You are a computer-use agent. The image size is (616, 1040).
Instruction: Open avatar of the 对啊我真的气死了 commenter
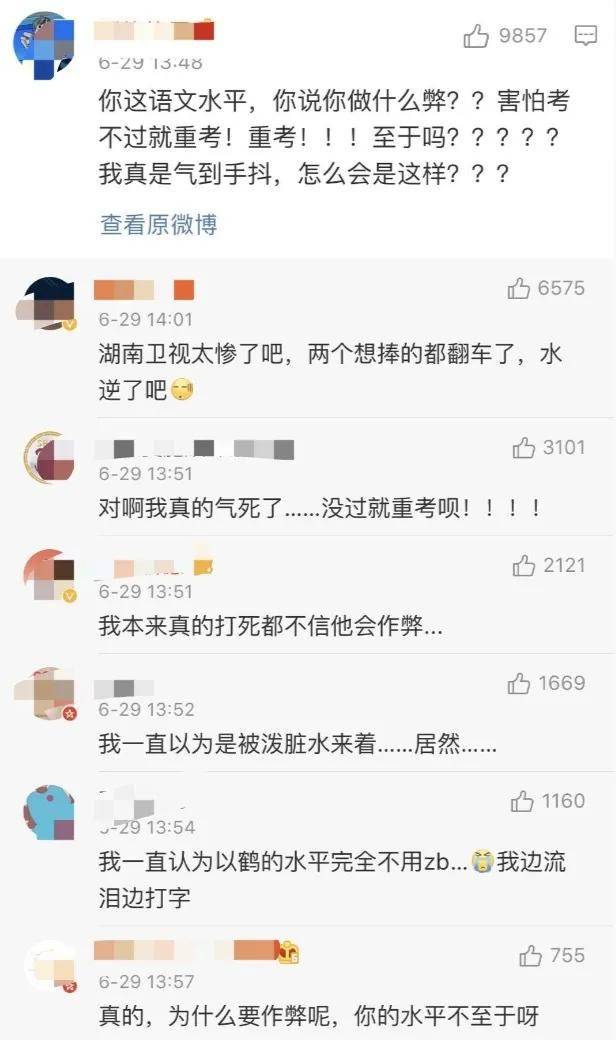49,458
